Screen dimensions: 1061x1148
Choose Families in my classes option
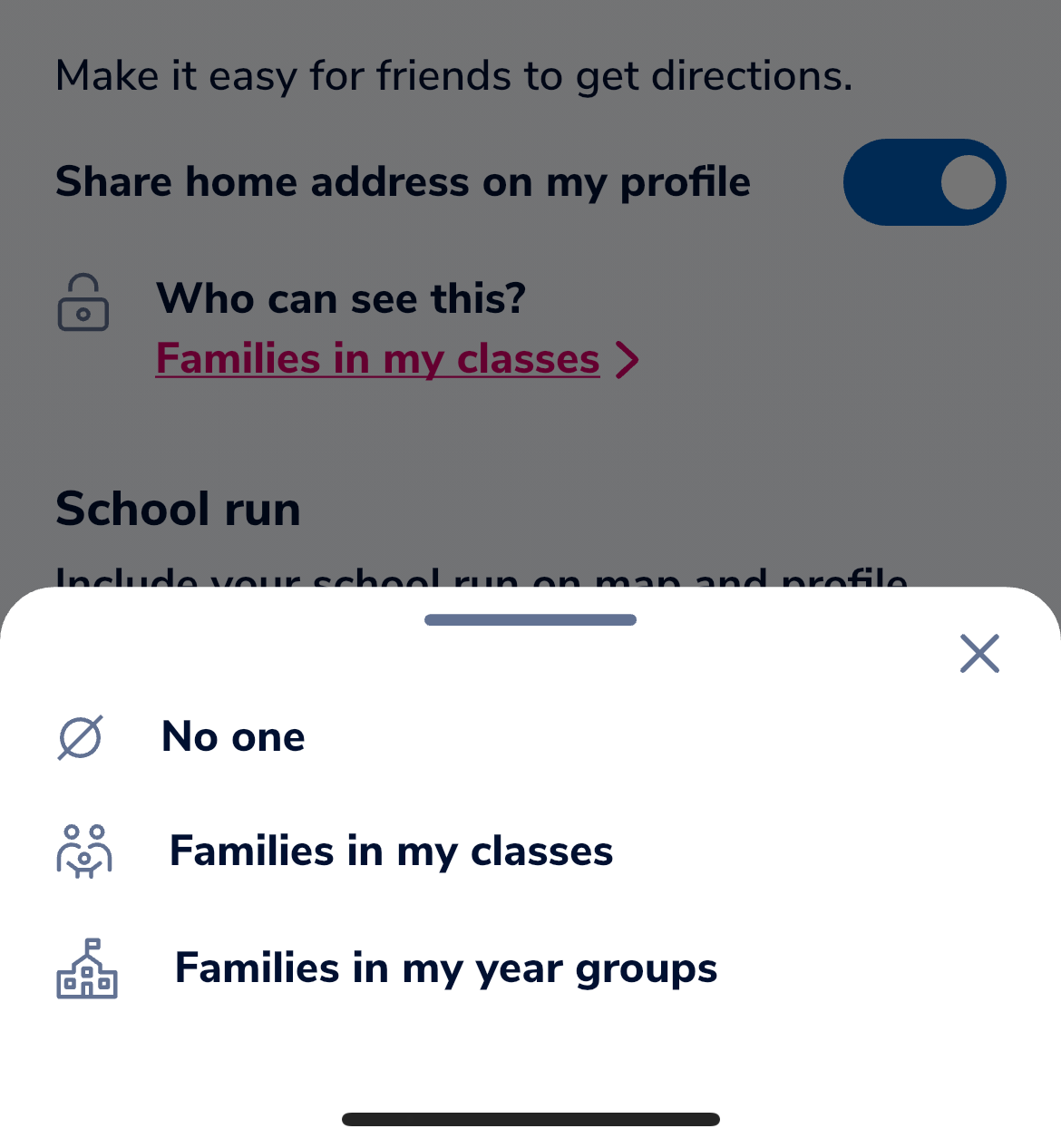tap(390, 851)
